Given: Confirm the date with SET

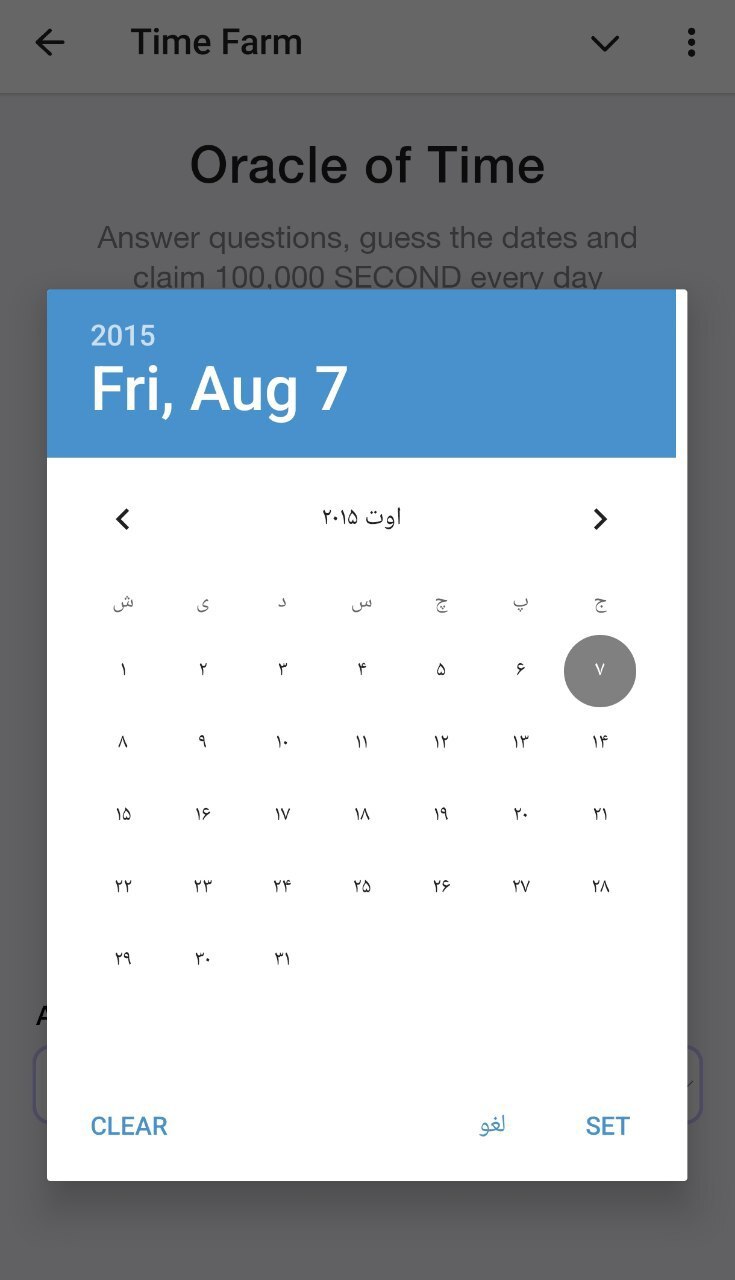Looking at the screenshot, I should coord(607,1126).
